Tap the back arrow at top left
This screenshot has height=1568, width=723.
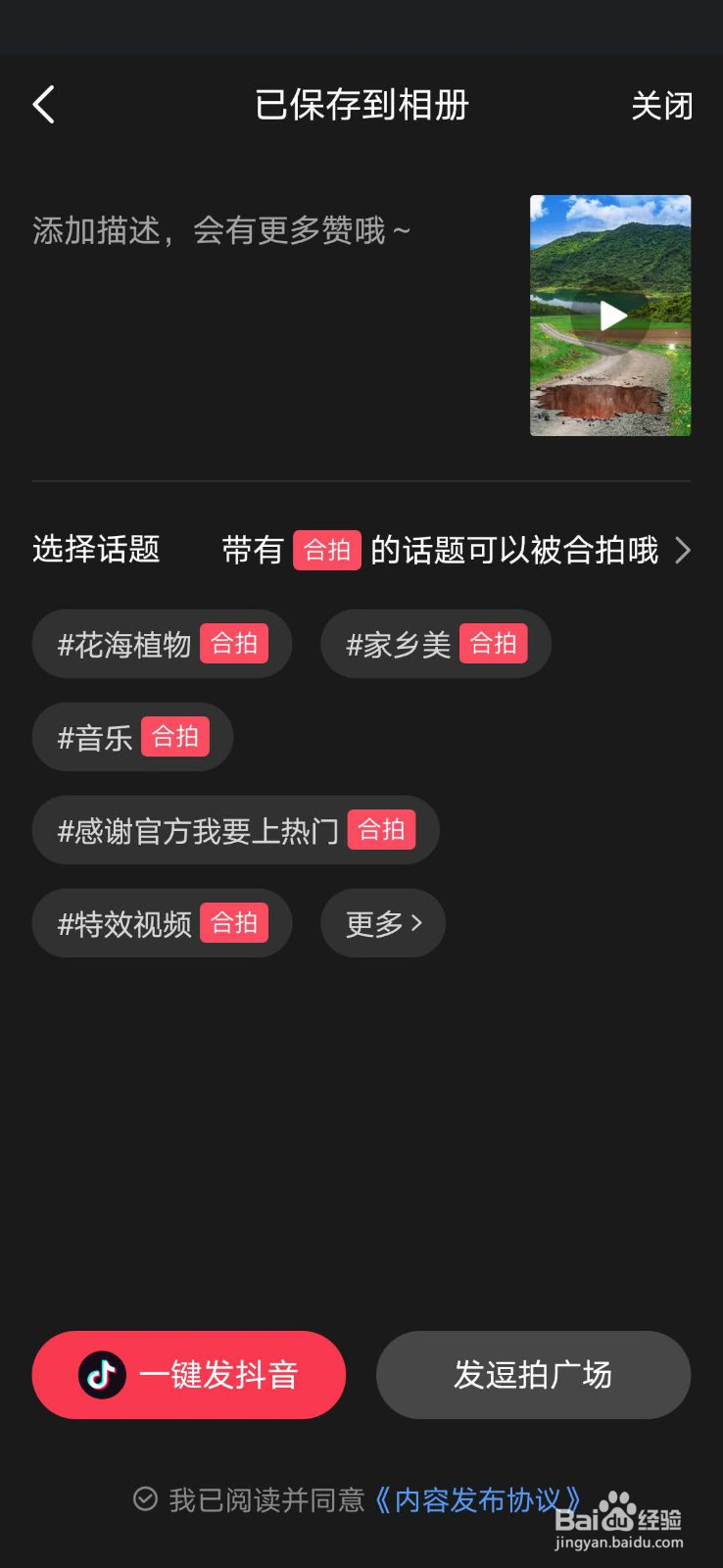(43, 104)
